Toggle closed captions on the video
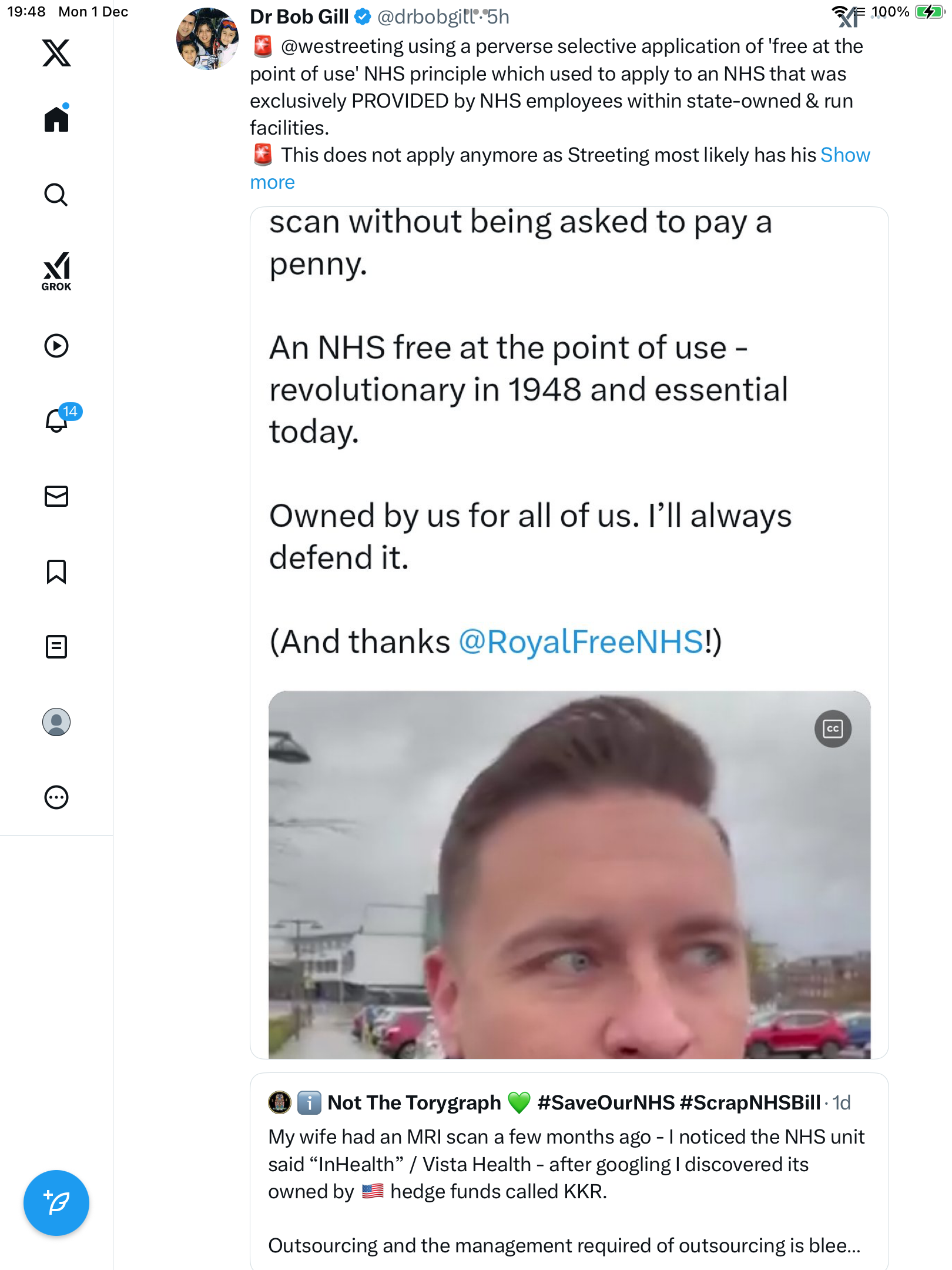 click(833, 729)
